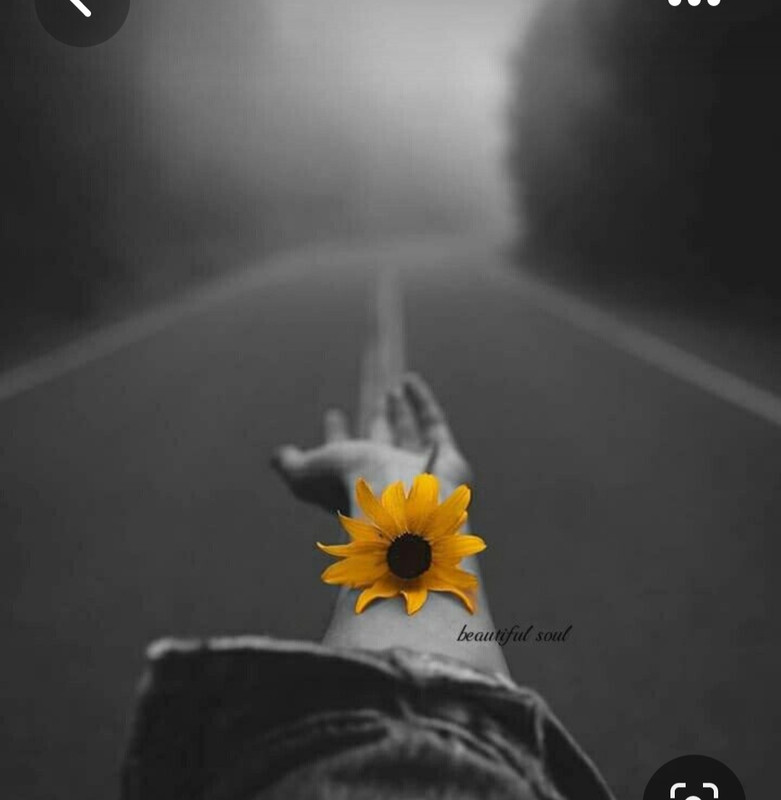Open the three-dot overflow menu
Screen dimensions: 781x800
(694, 3)
